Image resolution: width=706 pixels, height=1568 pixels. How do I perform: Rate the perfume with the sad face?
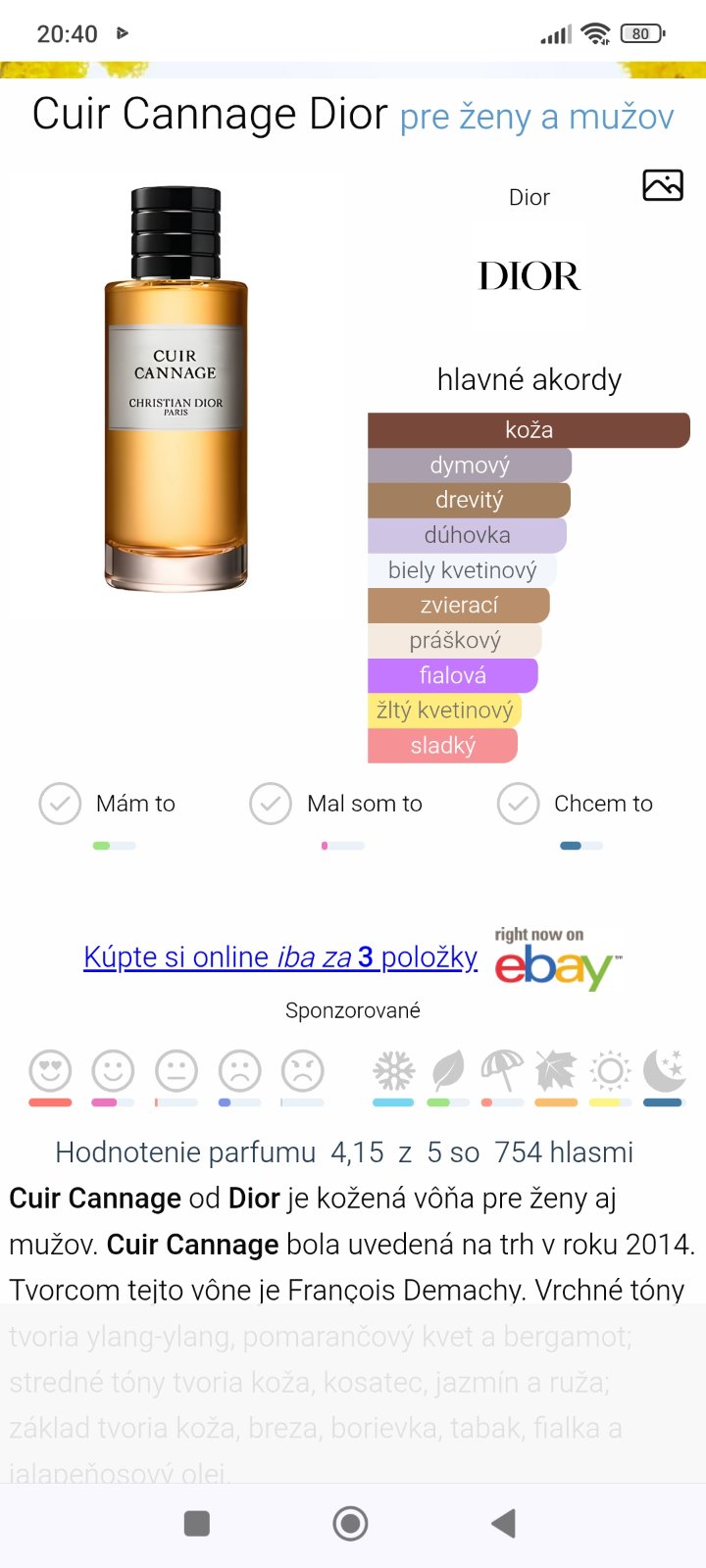pyautogui.click(x=239, y=1071)
